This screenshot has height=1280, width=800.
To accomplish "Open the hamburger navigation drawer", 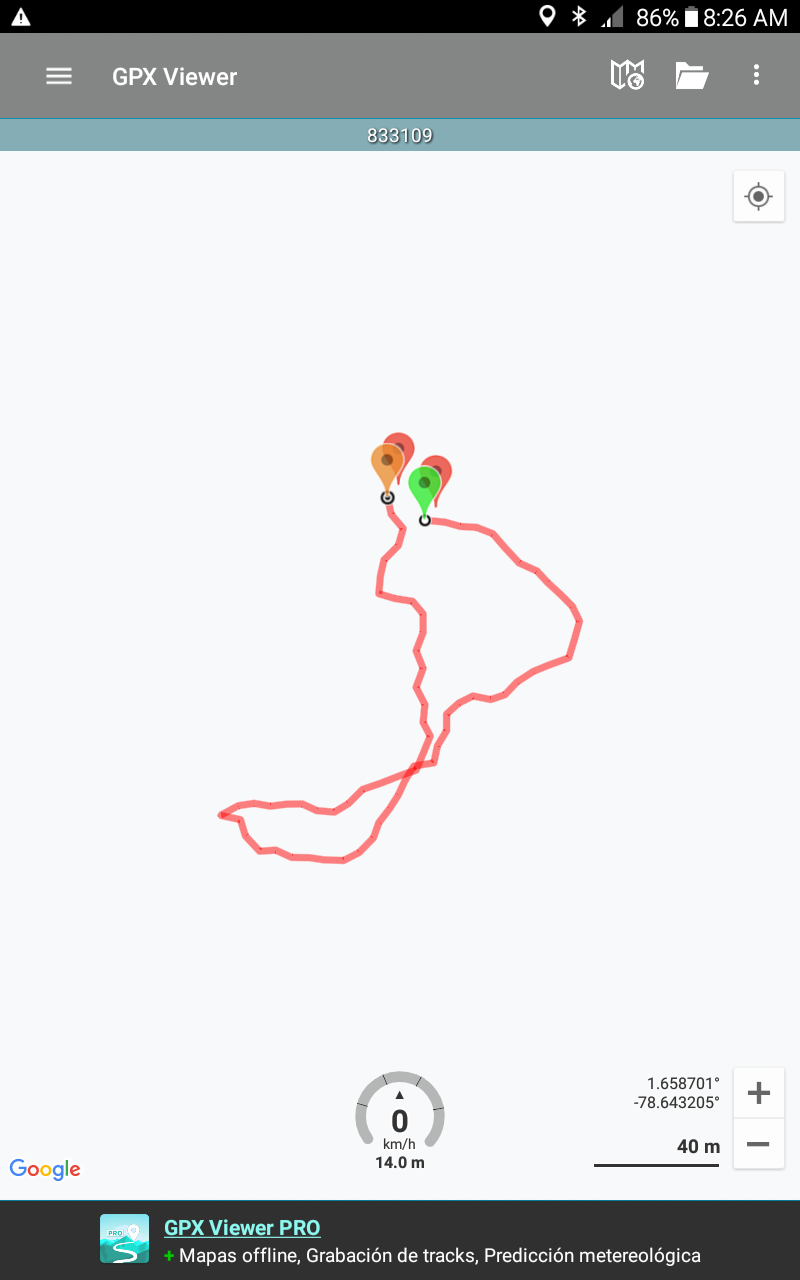I will (x=59, y=76).
